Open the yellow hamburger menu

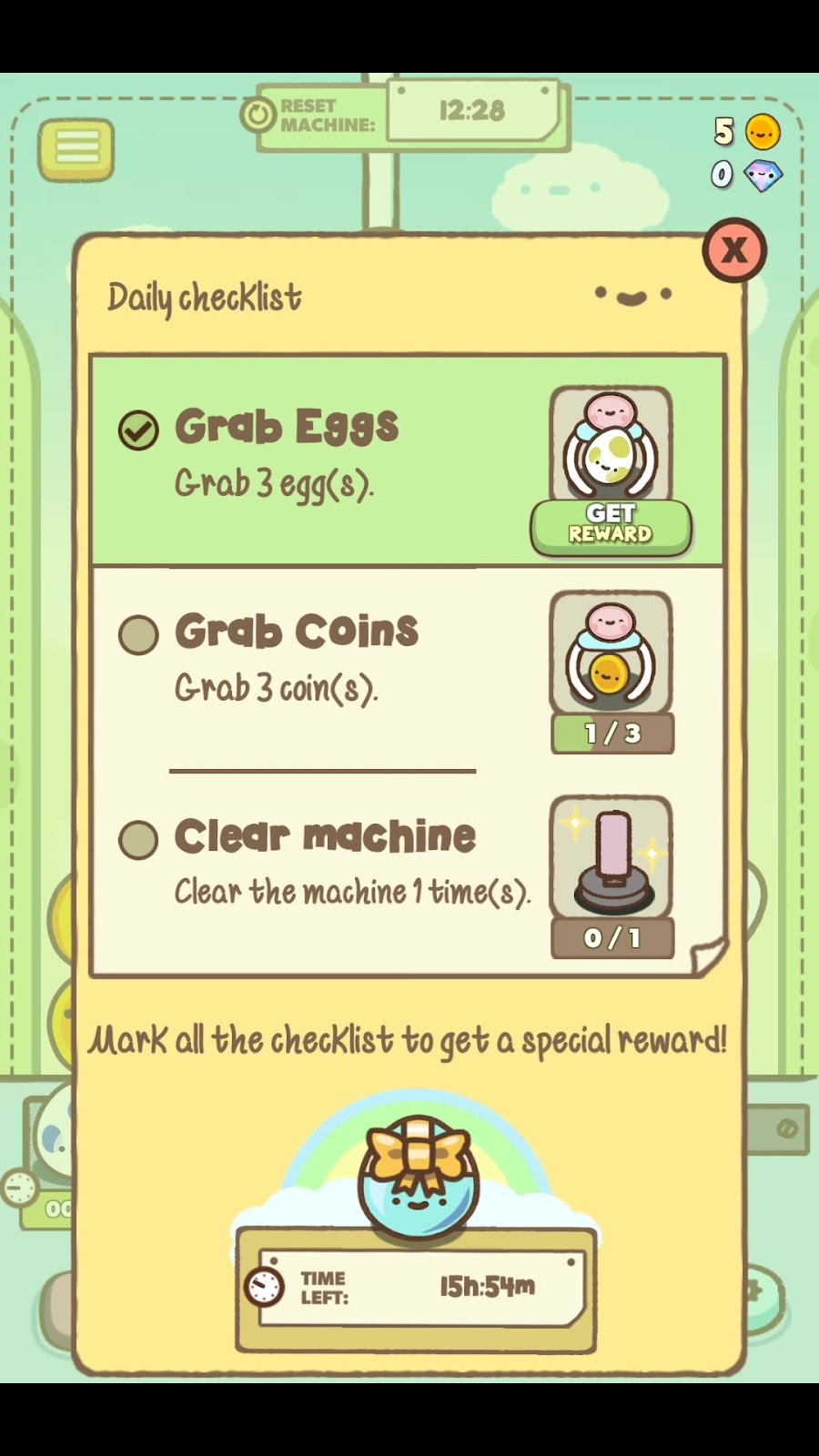pyautogui.click(x=76, y=148)
